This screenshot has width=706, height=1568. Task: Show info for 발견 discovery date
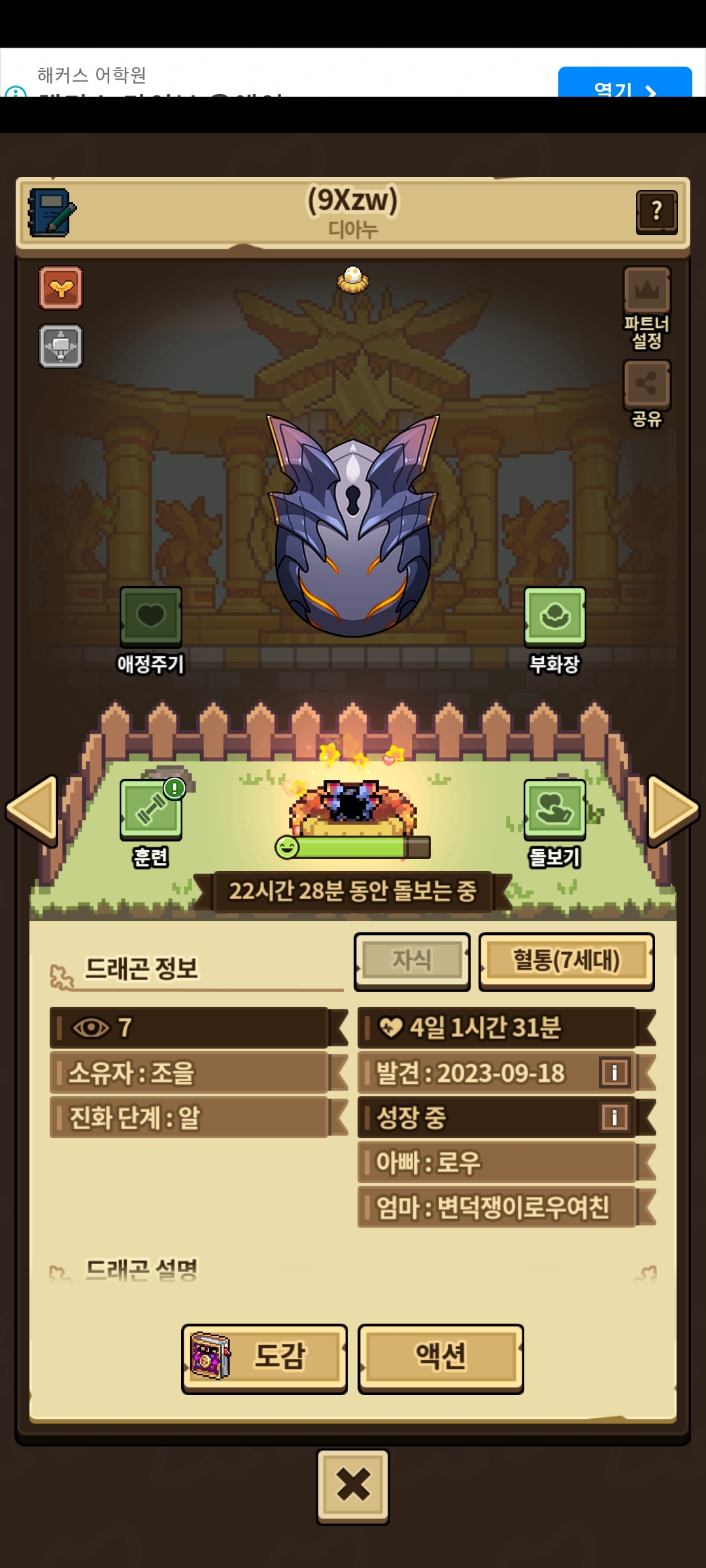tap(614, 1072)
